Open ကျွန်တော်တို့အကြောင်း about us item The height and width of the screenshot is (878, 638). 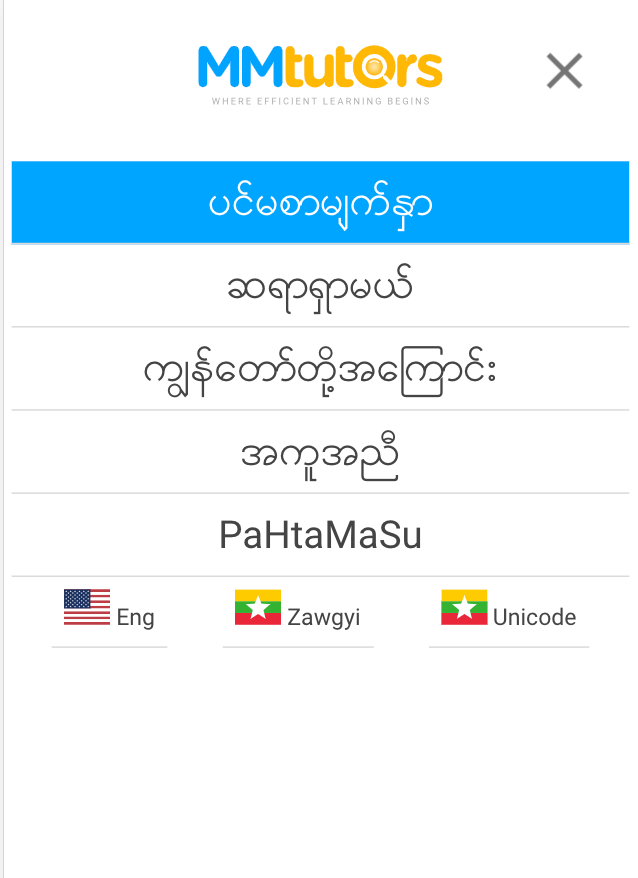(x=320, y=369)
